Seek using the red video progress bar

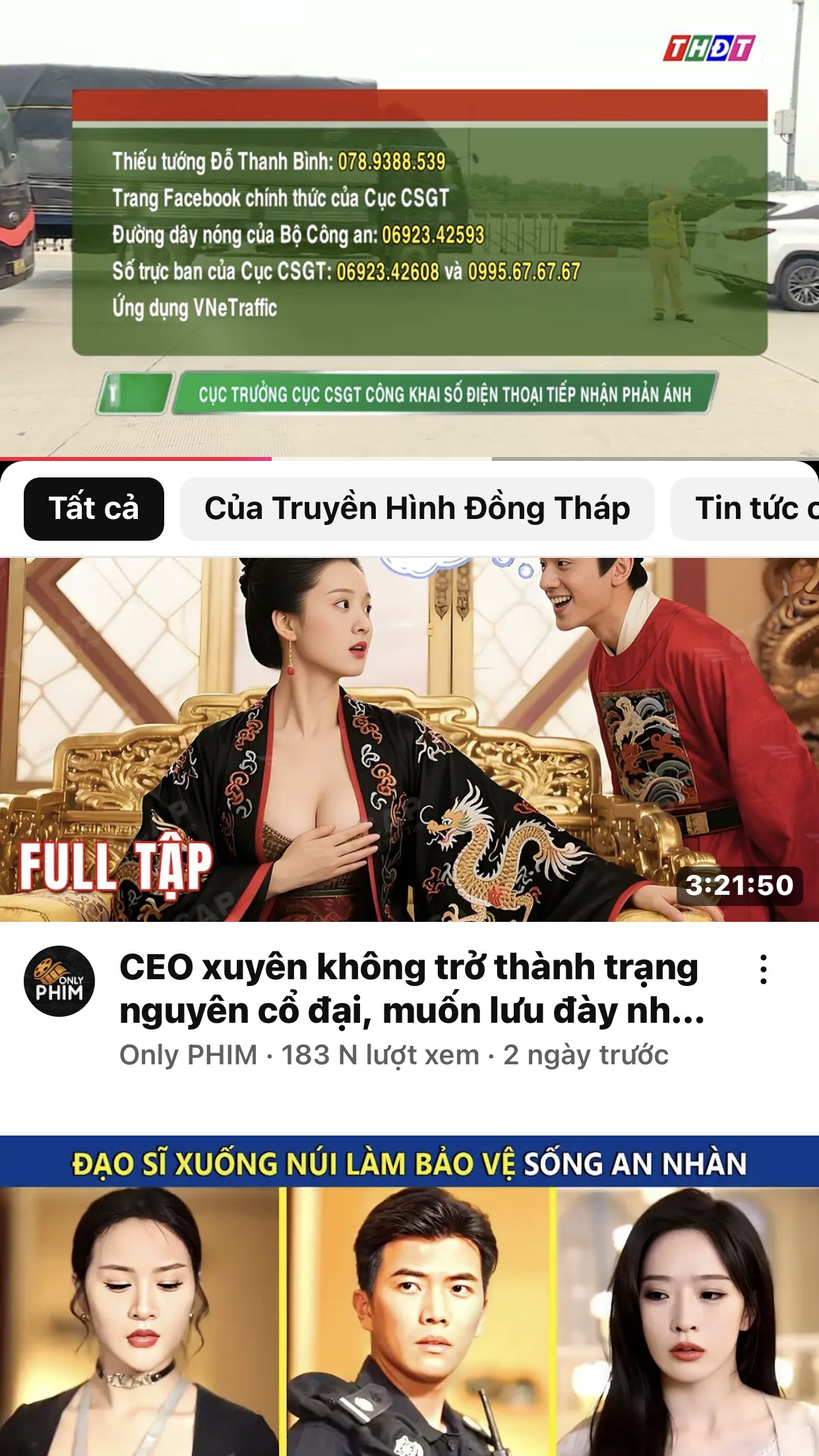(270, 458)
